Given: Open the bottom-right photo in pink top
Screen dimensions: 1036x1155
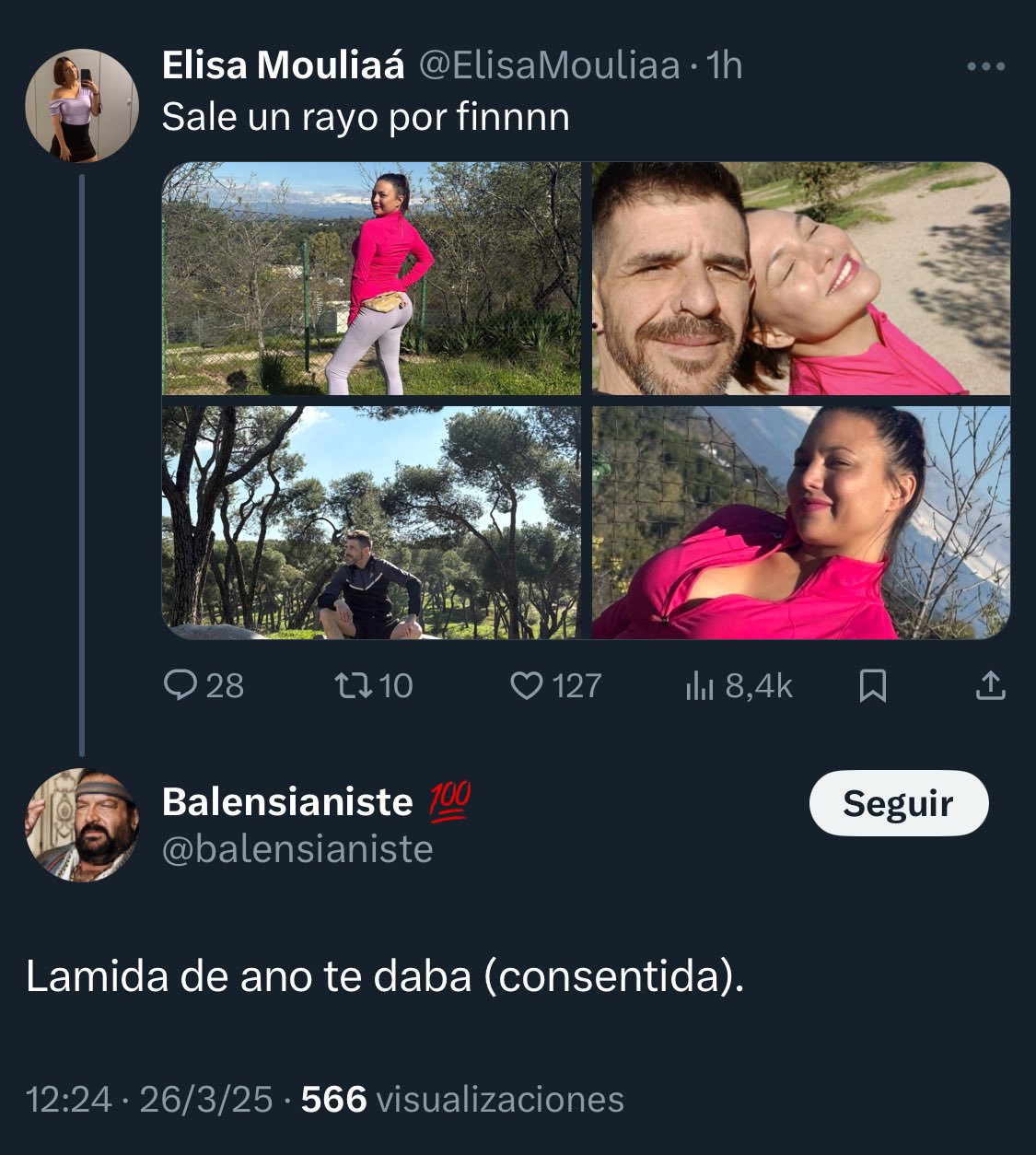Looking at the screenshot, I should click(x=800, y=522).
